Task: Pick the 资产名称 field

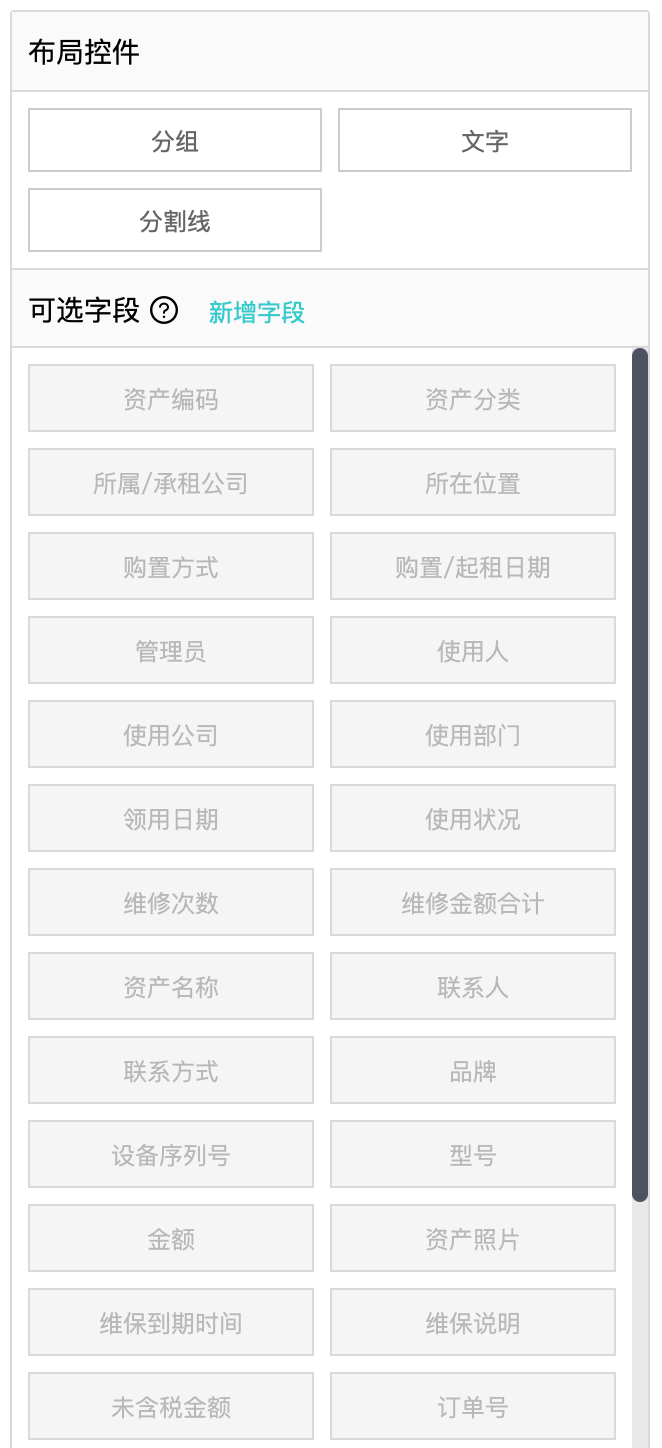Action: pyautogui.click(x=171, y=986)
